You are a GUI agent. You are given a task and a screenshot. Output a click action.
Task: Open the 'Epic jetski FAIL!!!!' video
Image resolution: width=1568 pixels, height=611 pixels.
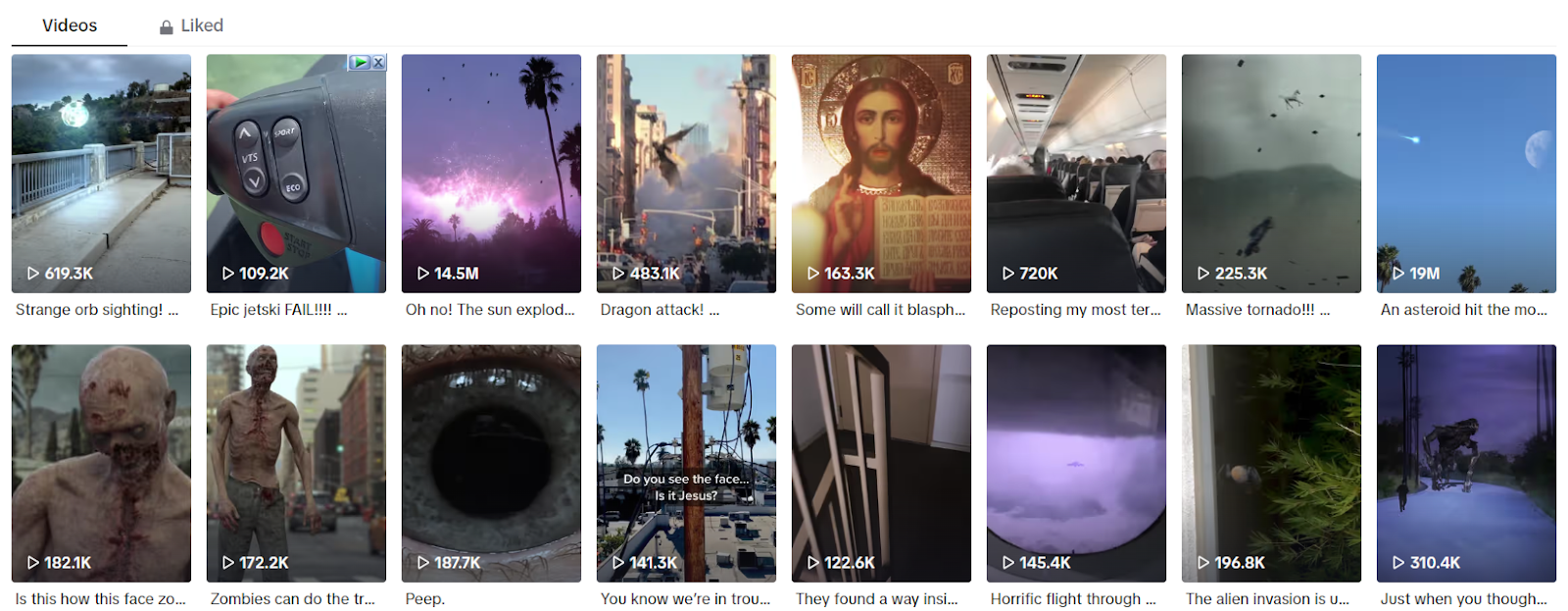pyautogui.click(x=296, y=186)
